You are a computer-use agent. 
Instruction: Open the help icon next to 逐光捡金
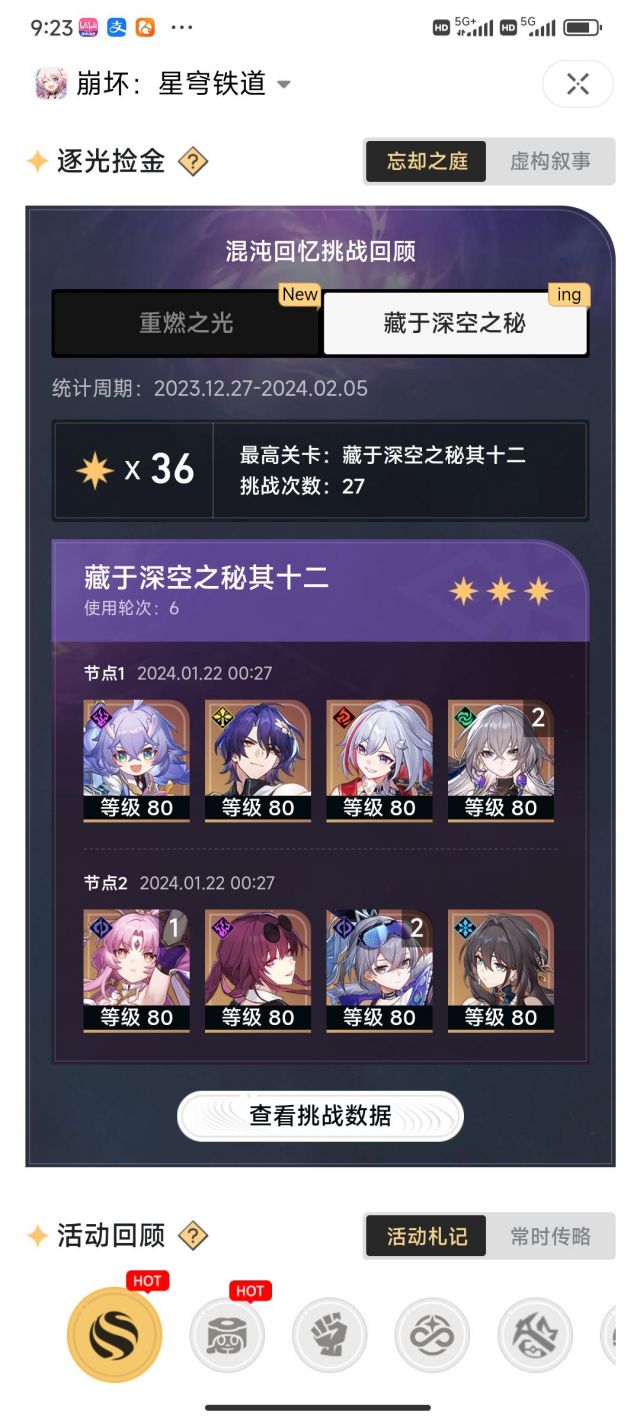(x=193, y=161)
